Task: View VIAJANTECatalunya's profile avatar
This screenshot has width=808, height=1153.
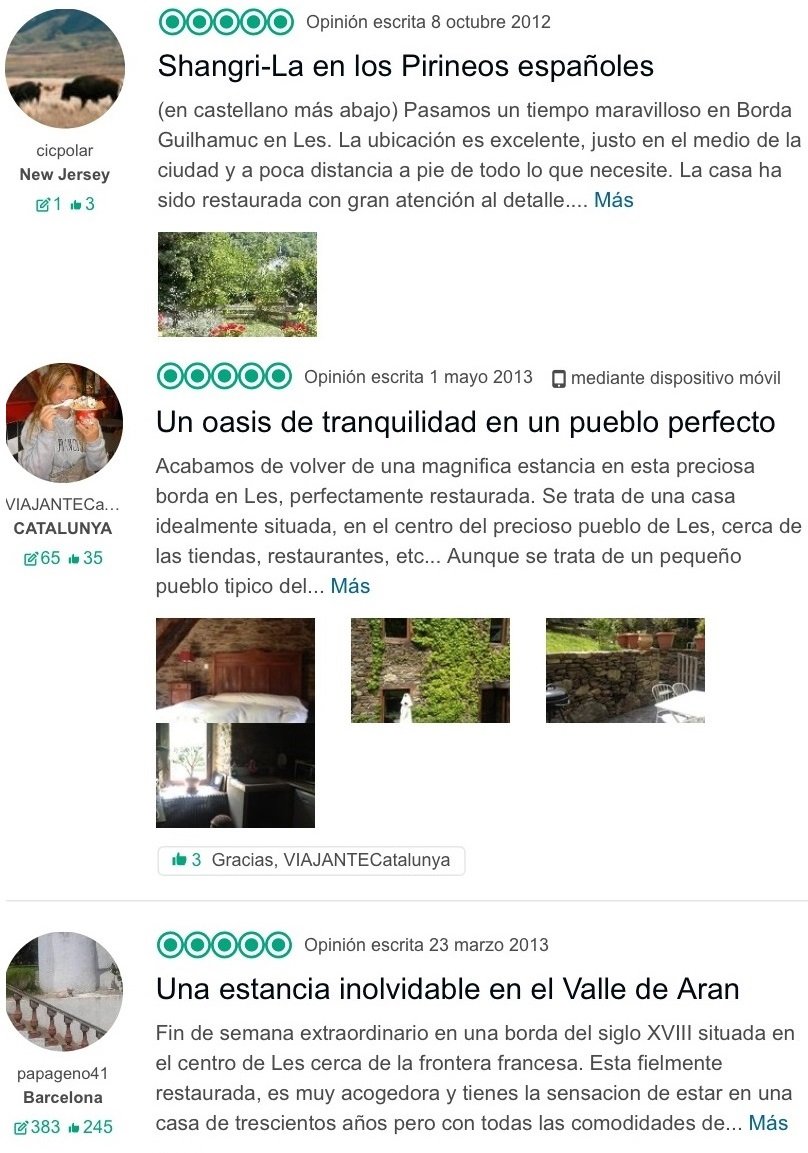Action: [x=65, y=423]
